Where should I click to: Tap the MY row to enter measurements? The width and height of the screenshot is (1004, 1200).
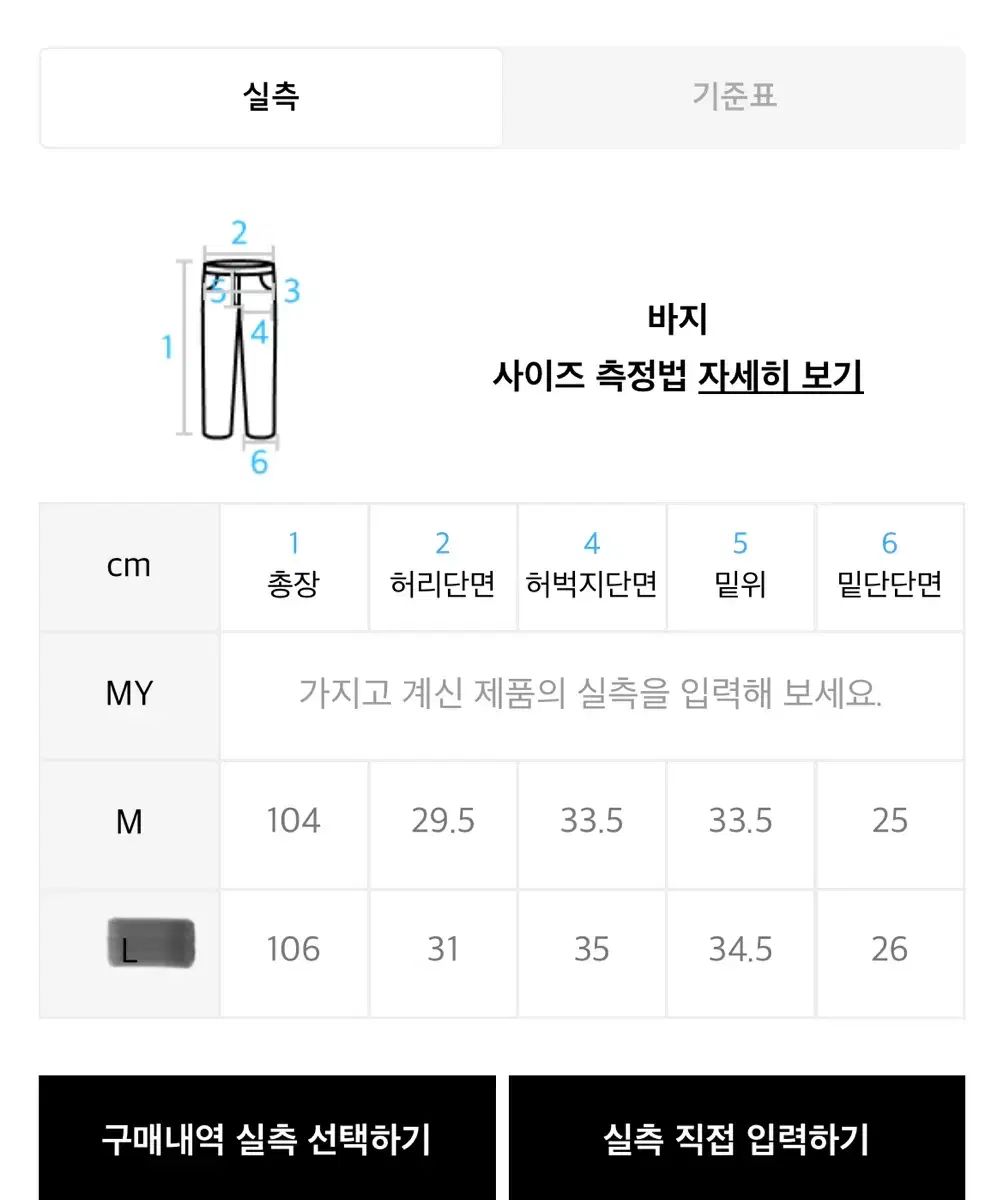tap(590, 693)
